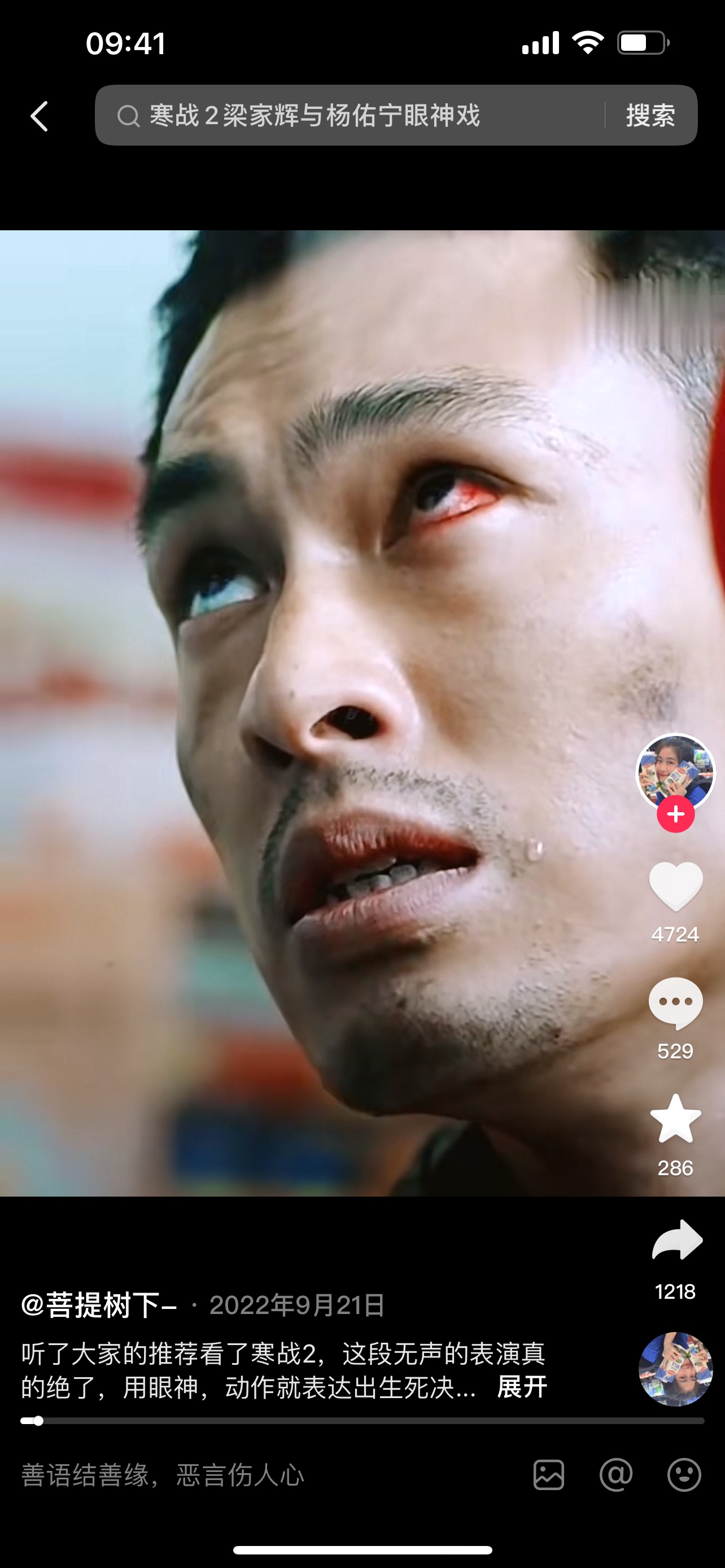This screenshot has width=725, height=1568.
Task: Write a comment in 善语结善缘 field
Action: pos(243,1475)
